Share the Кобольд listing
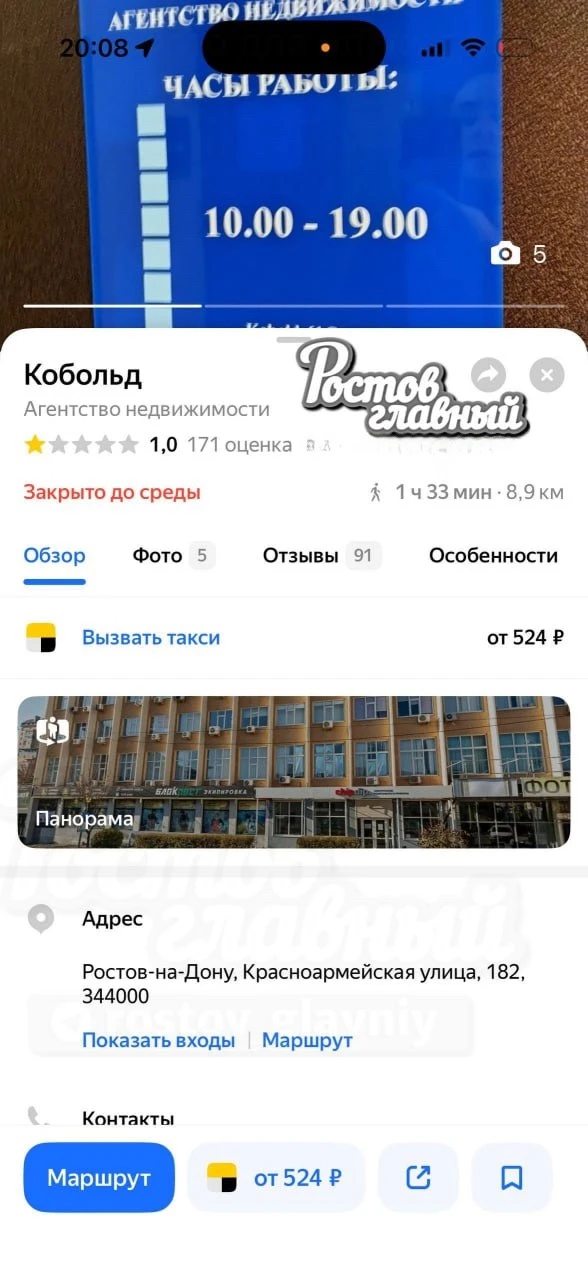 488,376
